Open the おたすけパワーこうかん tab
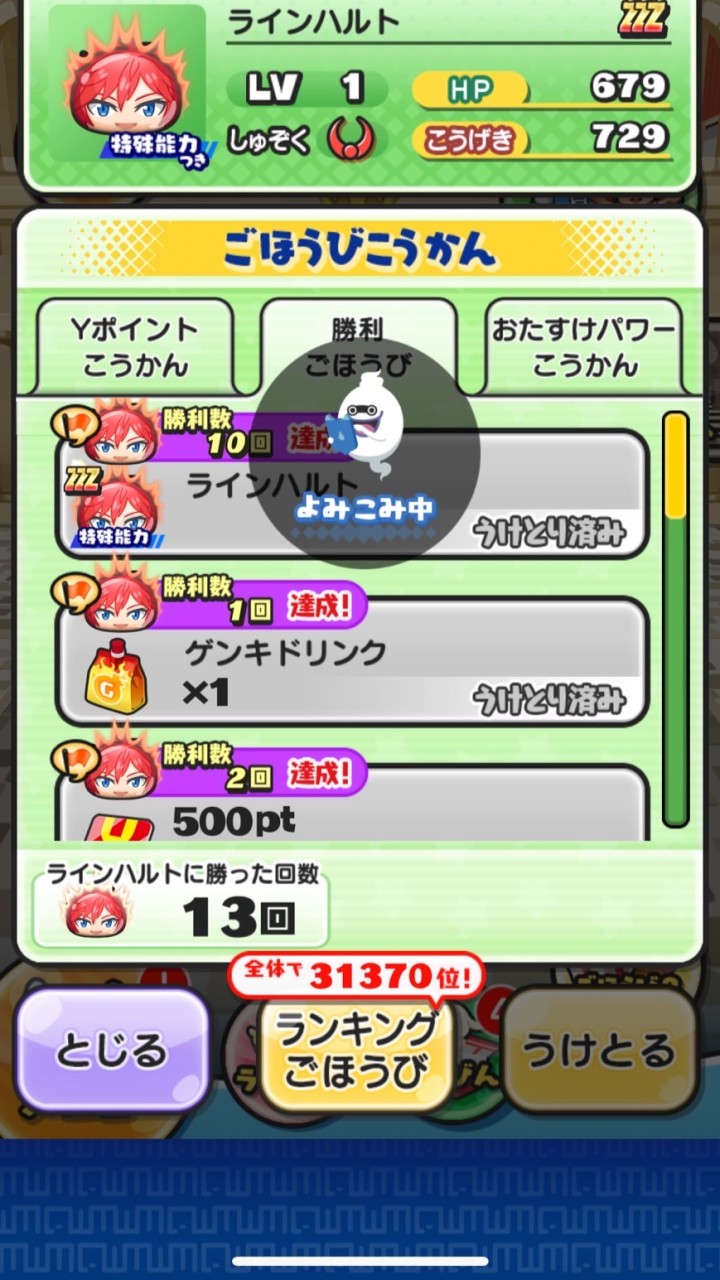 click(584, 346)
